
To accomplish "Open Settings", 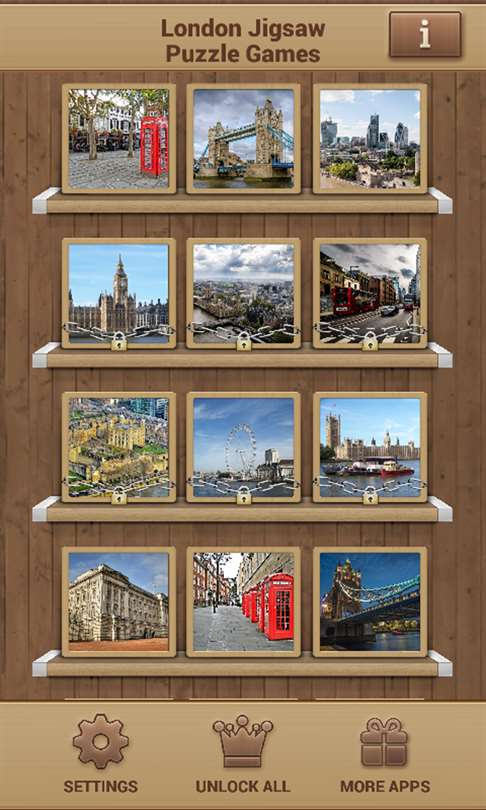I will tap(101, 754).
